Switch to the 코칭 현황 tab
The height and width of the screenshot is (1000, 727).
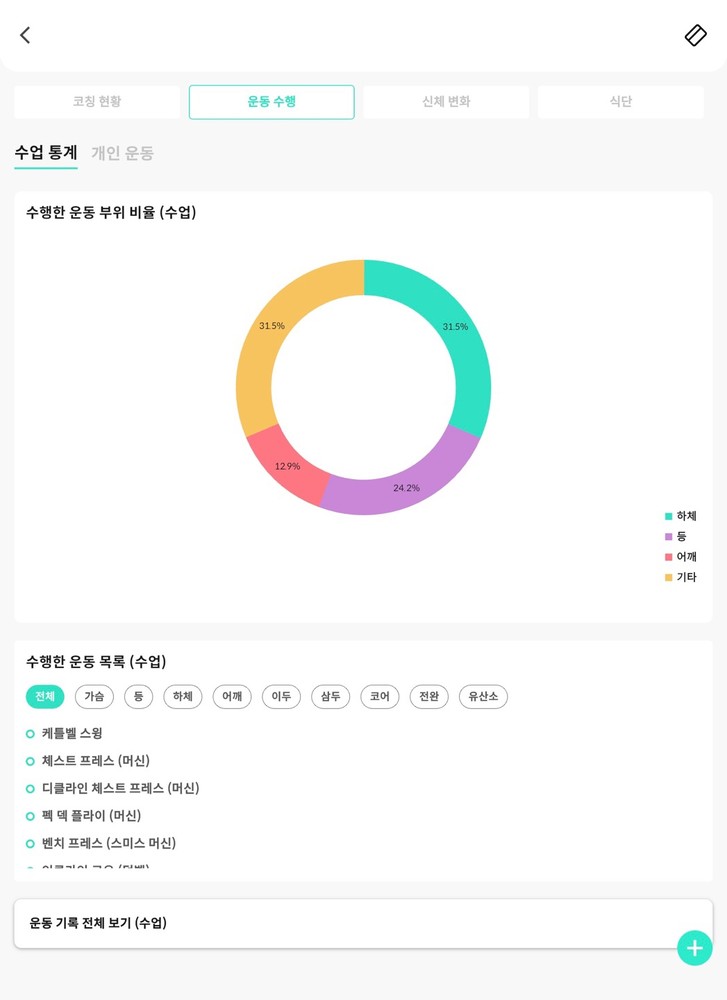point(97,102)
